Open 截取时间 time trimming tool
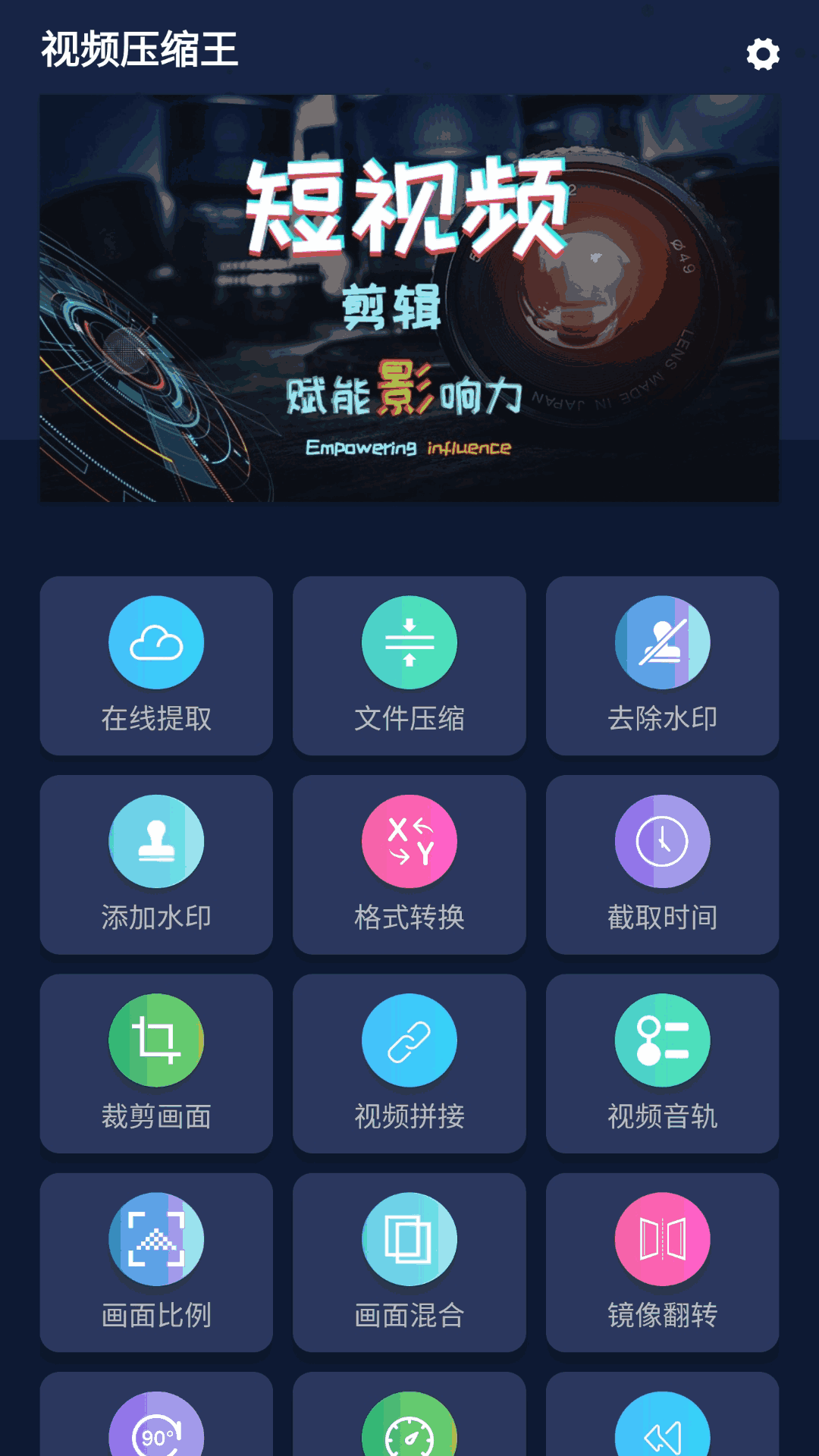This screenshot has width=819, height=1456. click(x=662, y=864)
